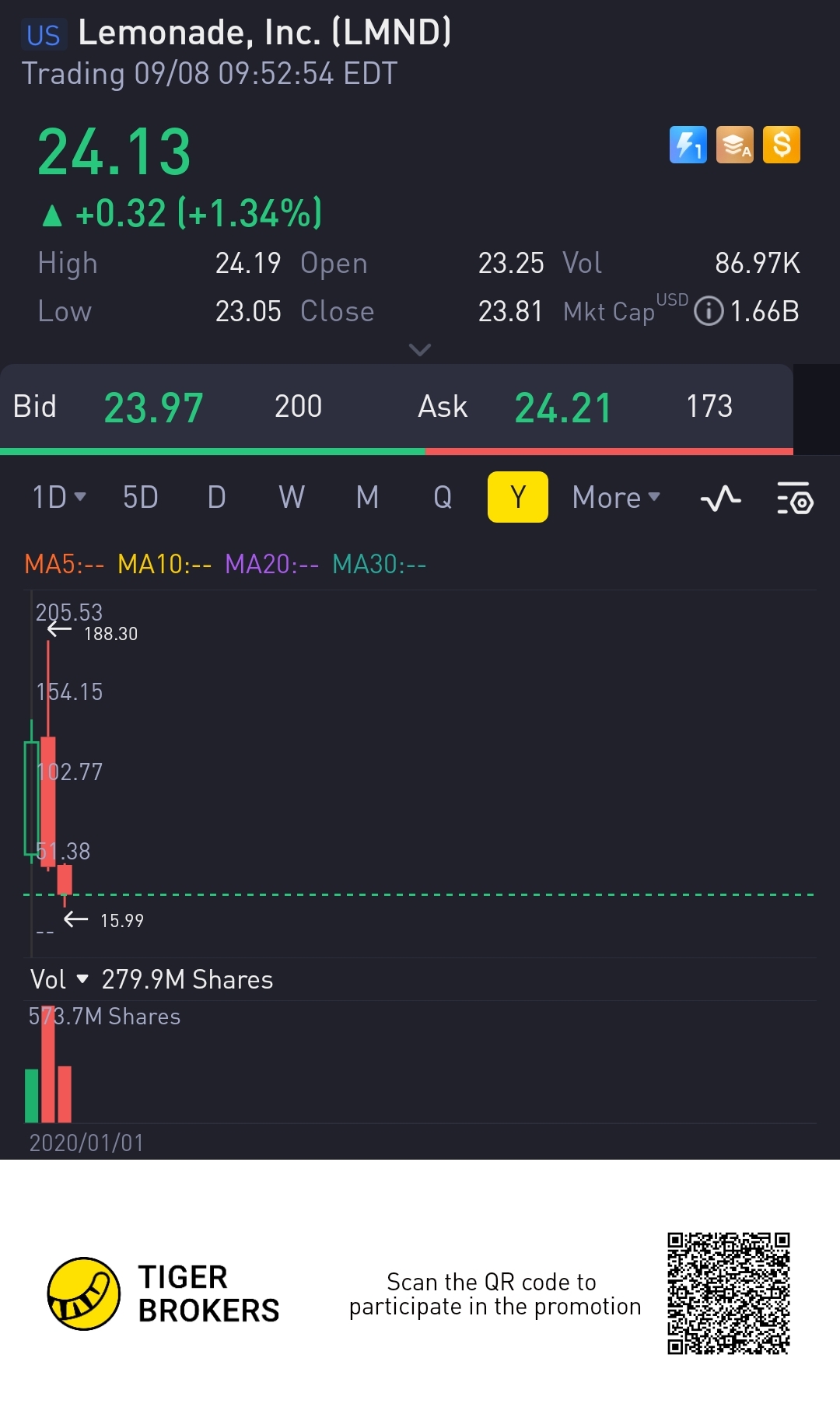840x1428 pixels.
Task: Open the chart indicator wave icon
Action: (720, 498)
